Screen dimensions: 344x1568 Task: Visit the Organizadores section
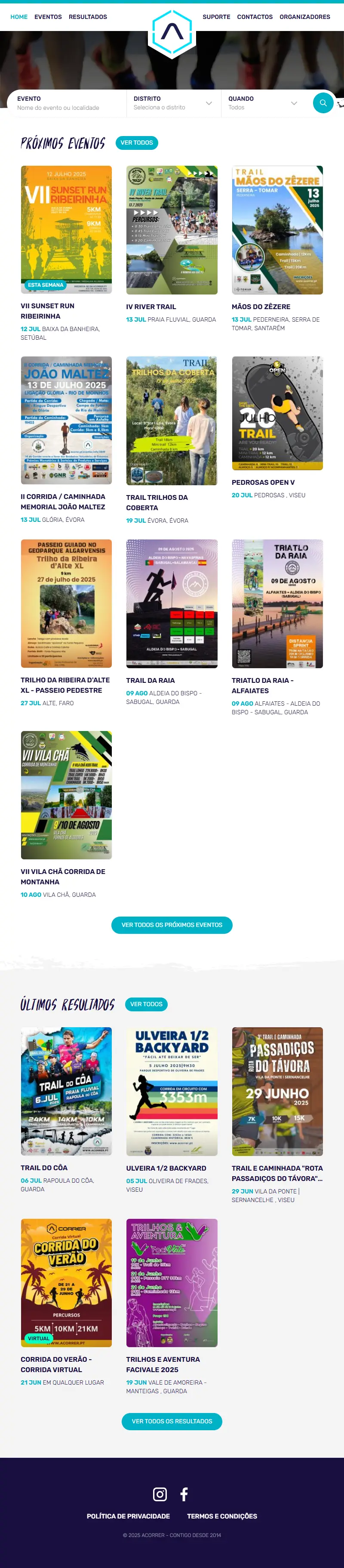[x=304, y=17]
